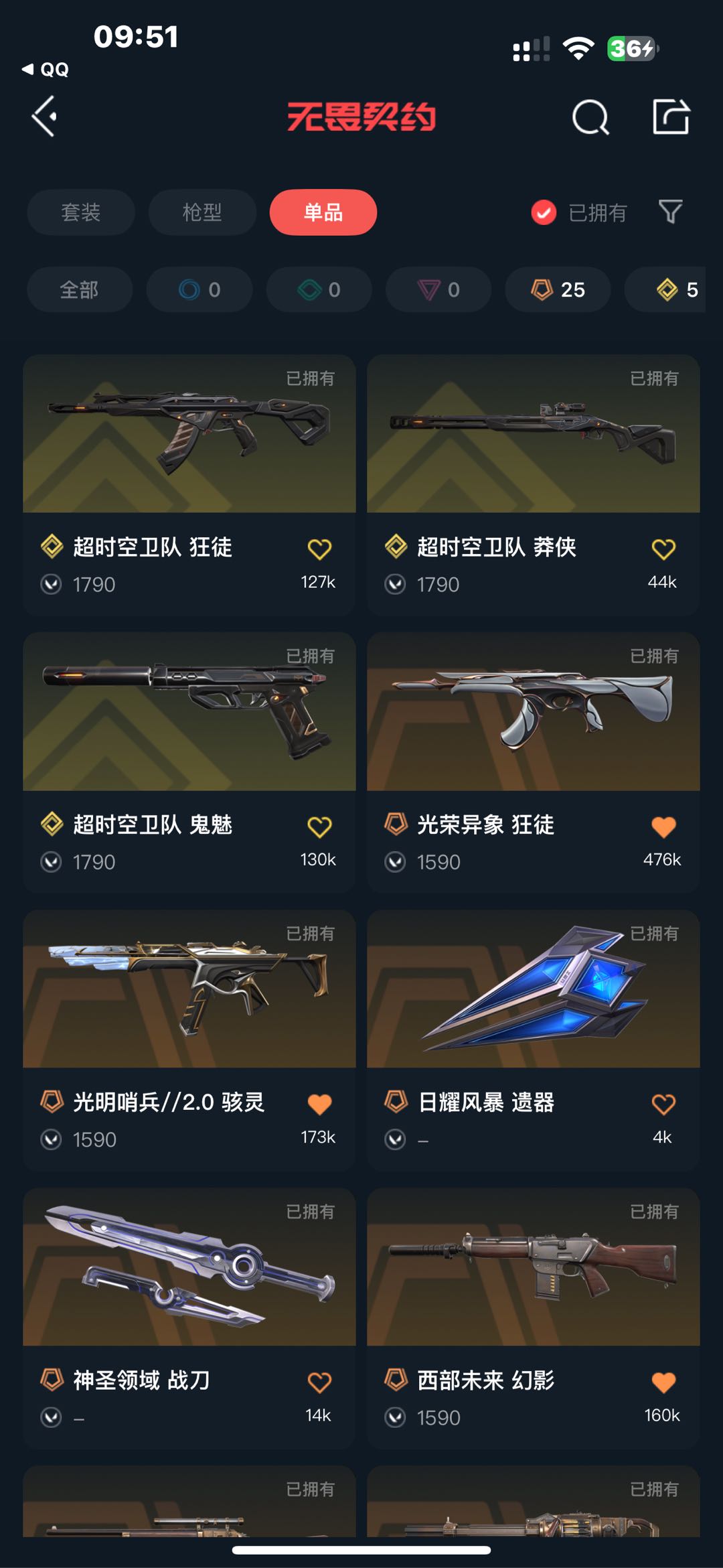
Task: Switch to the 套装 tab
Action: 80,212
